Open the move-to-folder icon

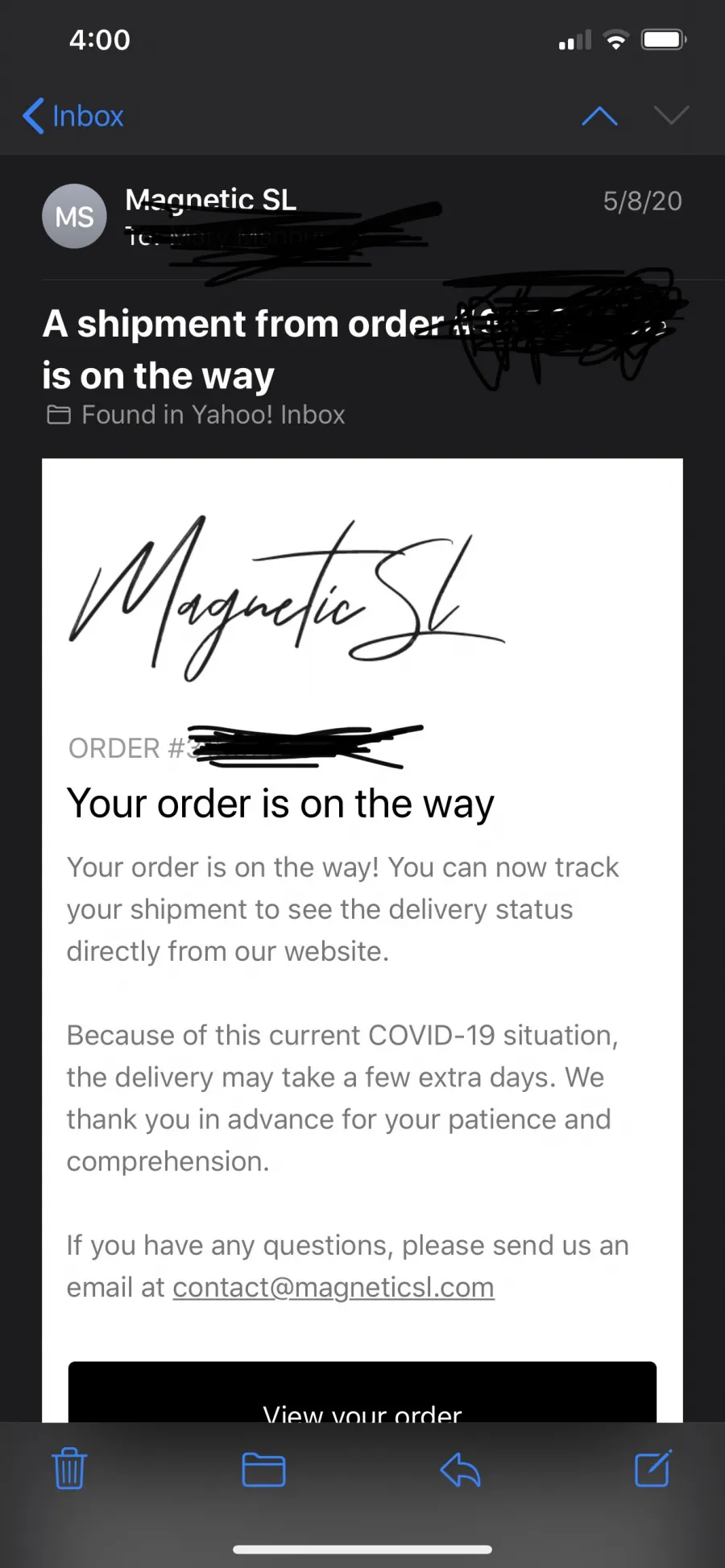263,1470
